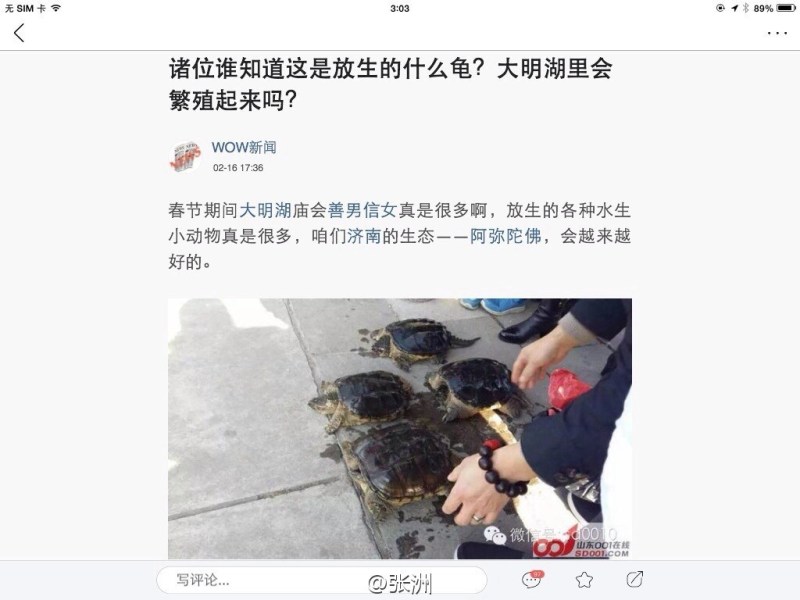Open the 大明湖 link in the article
Image resolution: width=800 pixels, height=600 pixels.
pos(264,210)
